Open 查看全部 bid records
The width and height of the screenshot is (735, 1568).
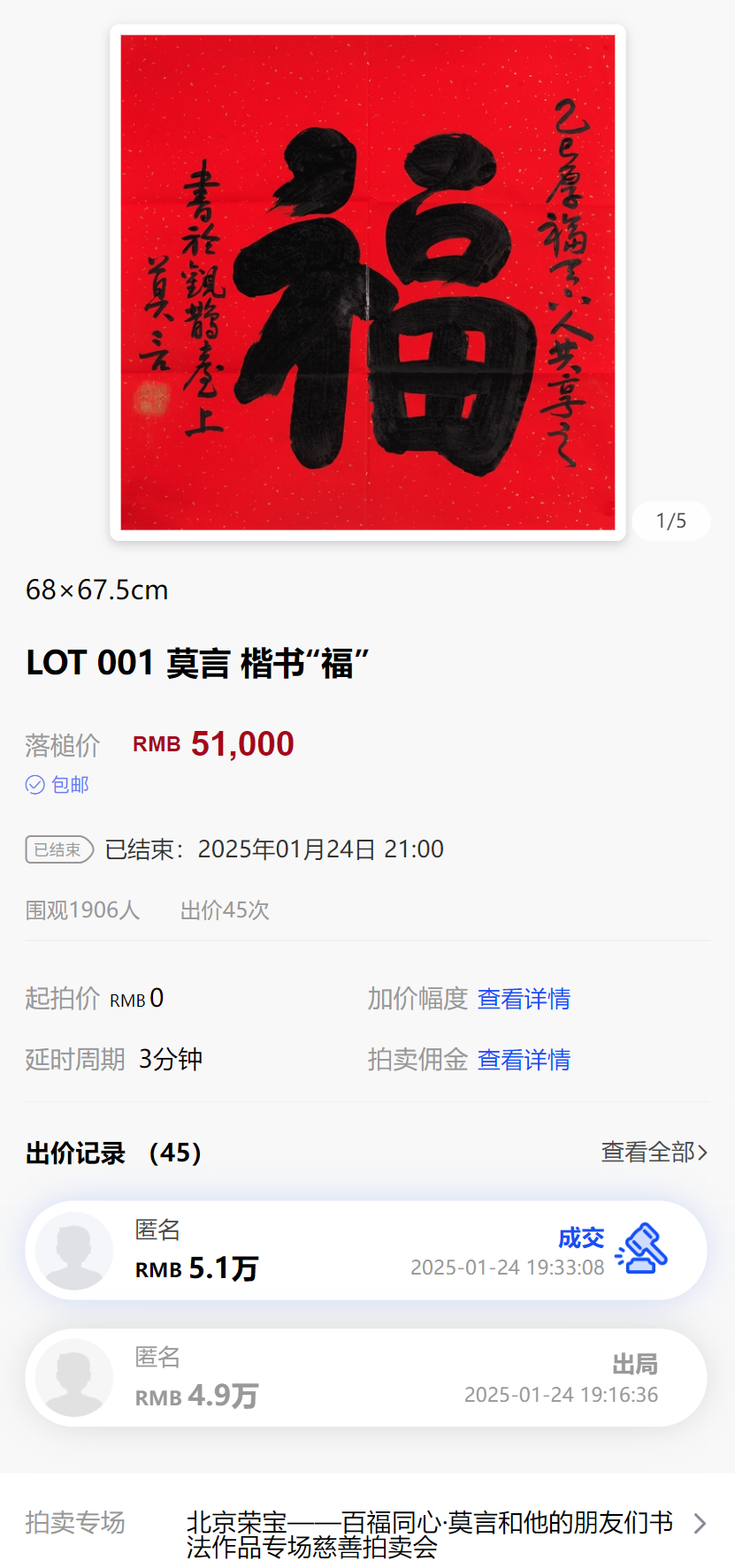654,1153
